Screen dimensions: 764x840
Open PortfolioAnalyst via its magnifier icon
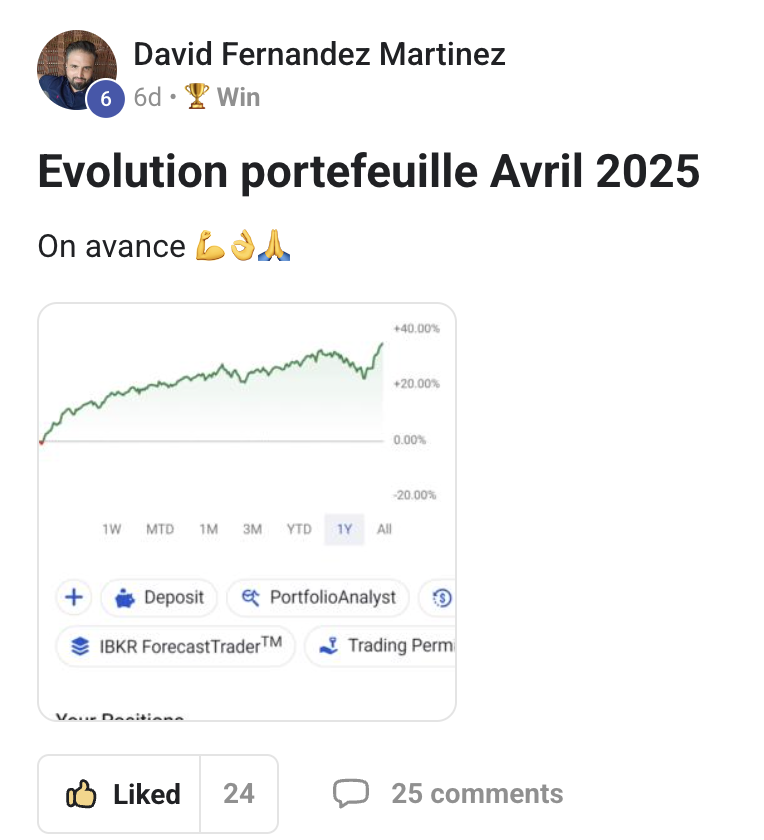tap(253, 597)
